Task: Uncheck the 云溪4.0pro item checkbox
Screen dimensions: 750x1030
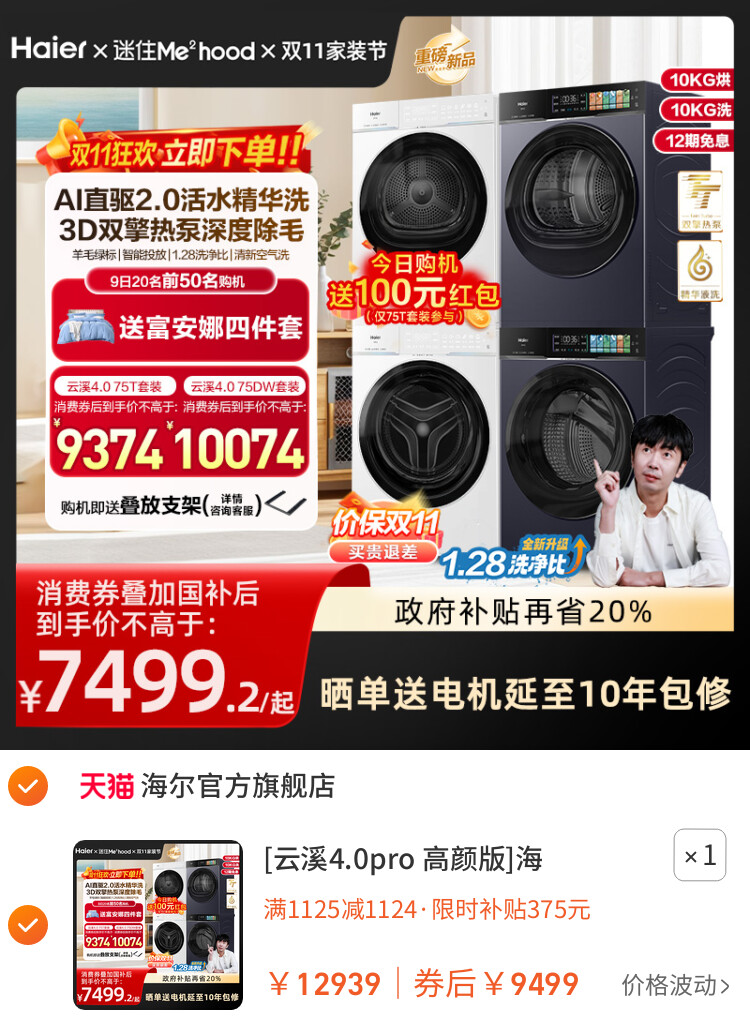Action: [x=28, y=925]
